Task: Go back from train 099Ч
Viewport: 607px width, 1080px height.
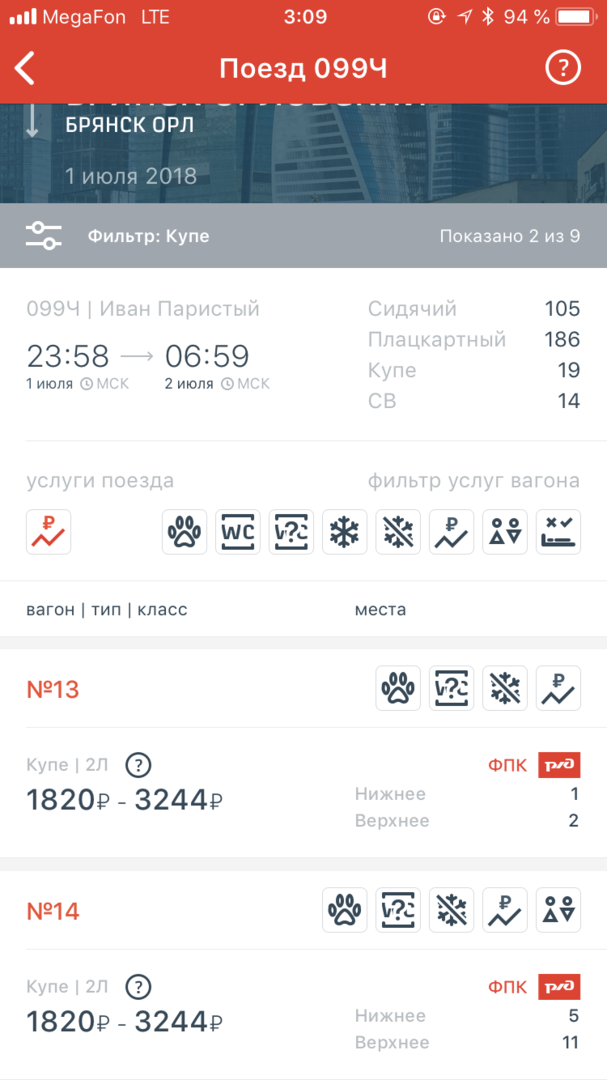Action: 26,69
